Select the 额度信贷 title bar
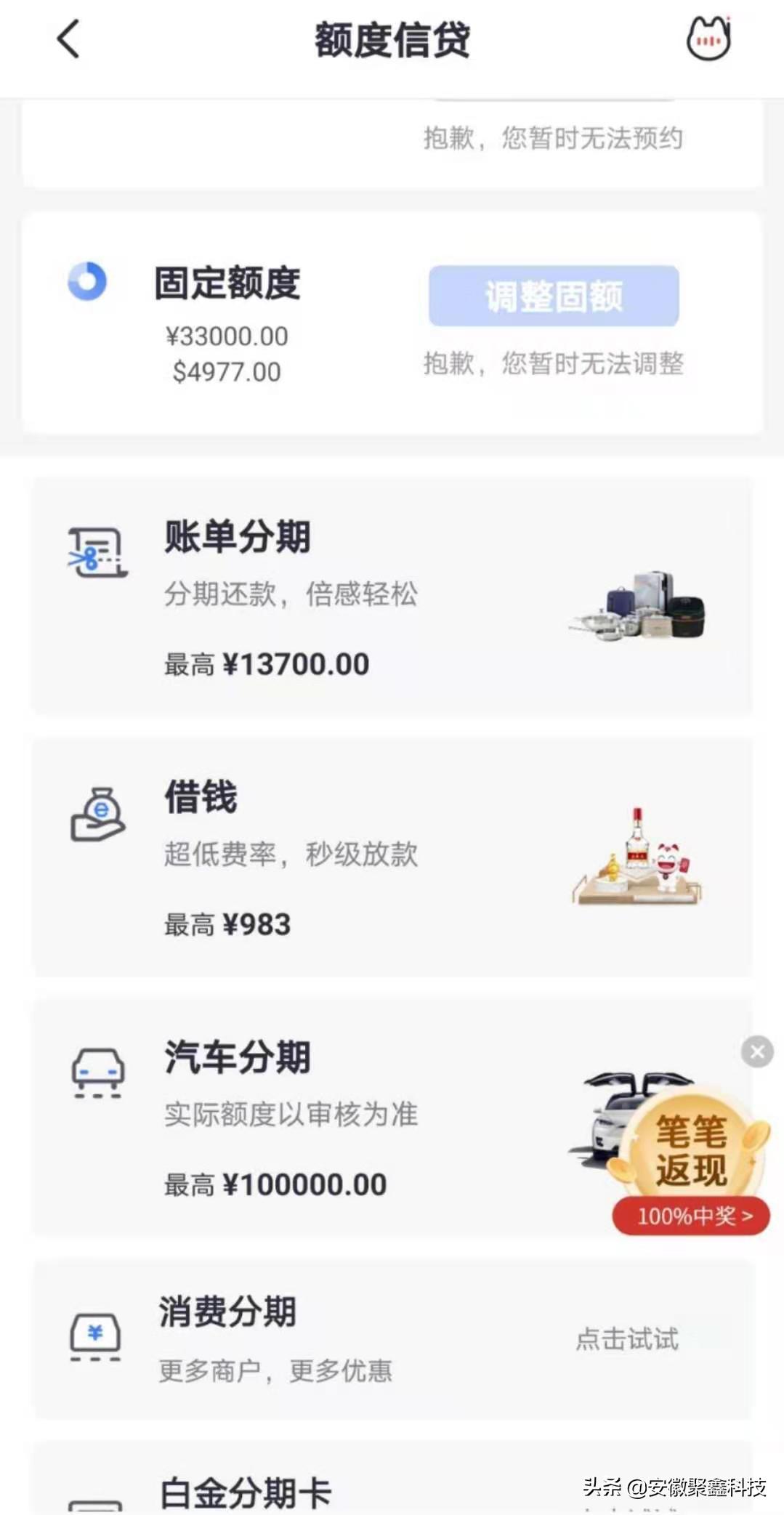This screenshot has height=1515, width=784. (x=392, y=41)
